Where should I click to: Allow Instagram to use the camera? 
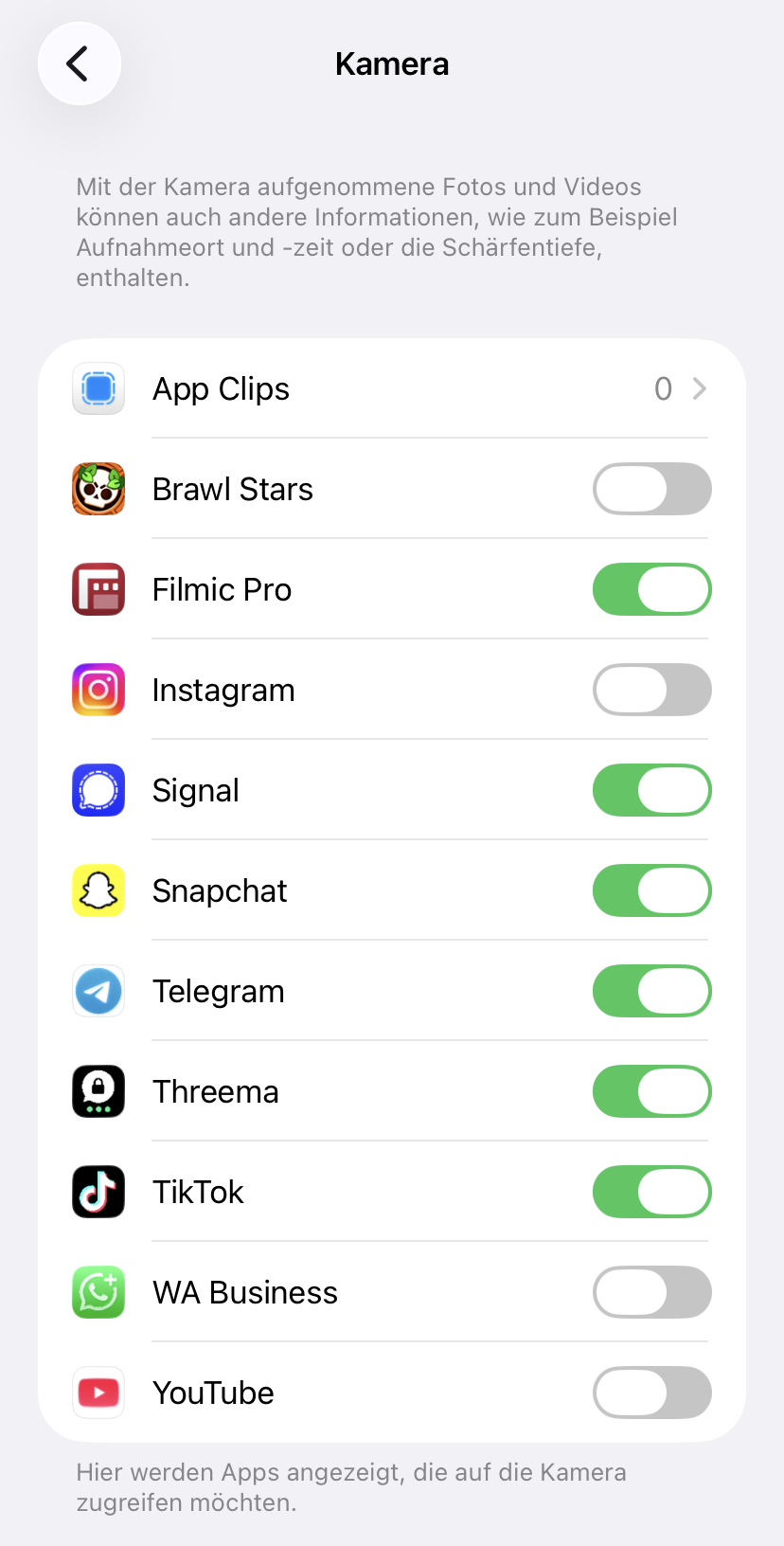651,690
